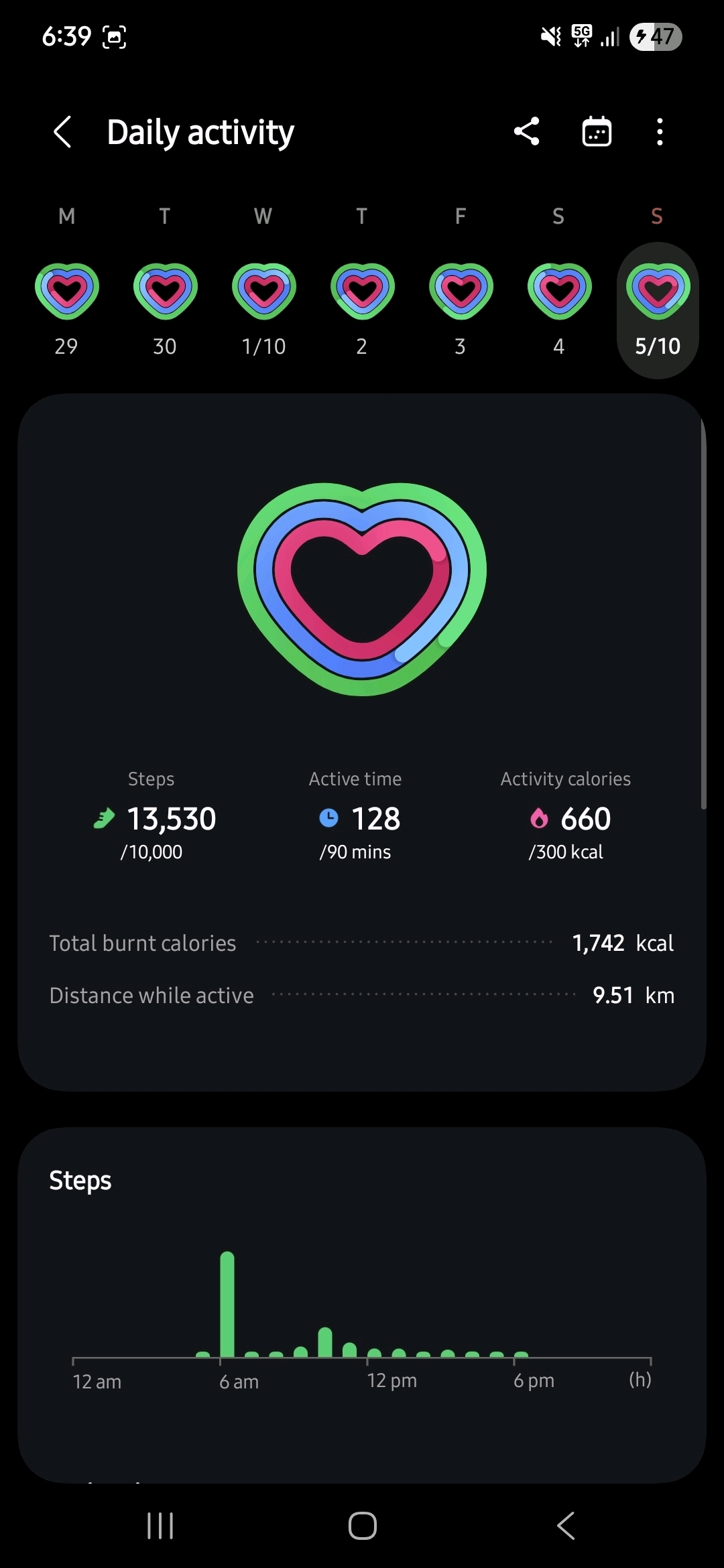This screenshot has height=1568, width=724.
Task: Open the calendar date picker
Action: coord(597,131)
